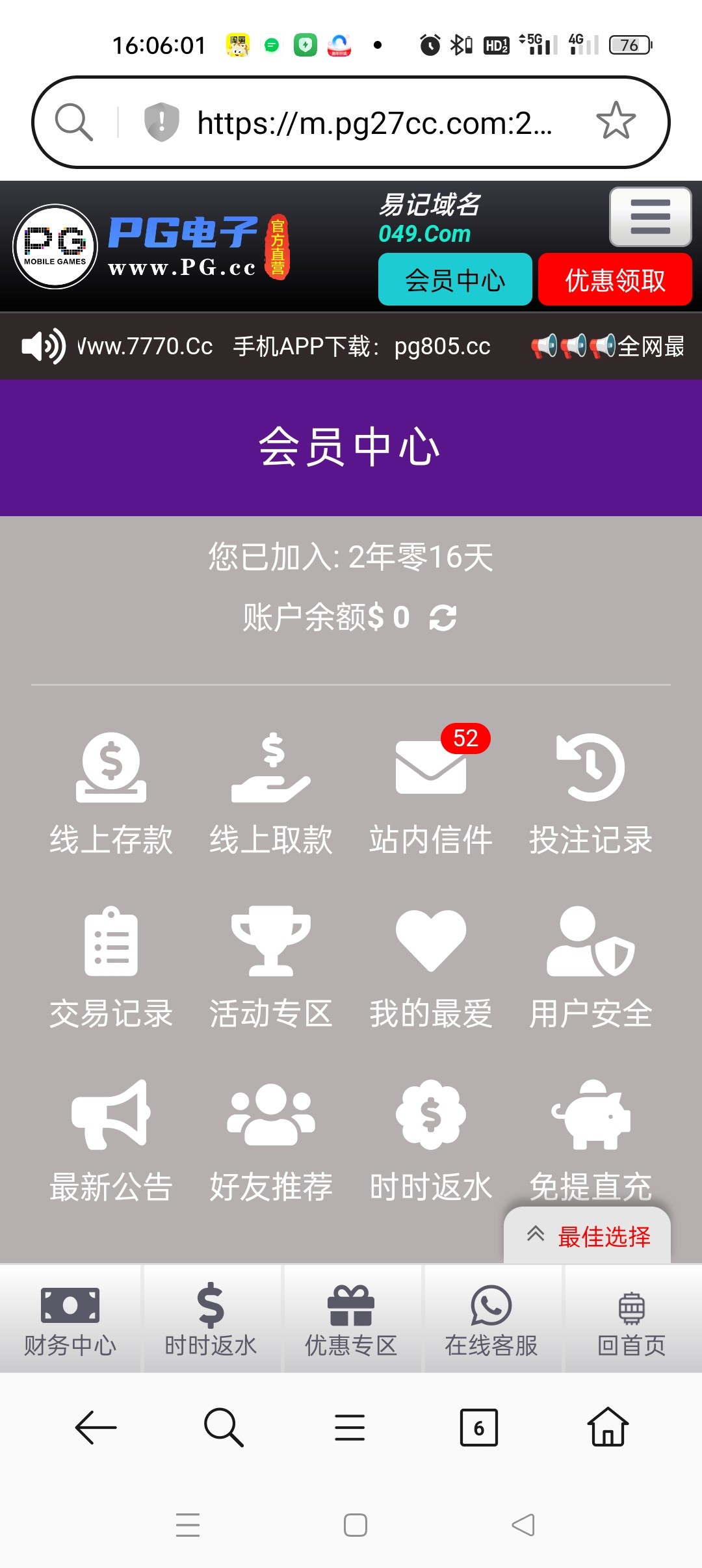The height and width of the screenshot is (1568, 702).
Task: Open 用户安全 settings
Action: [x=591, y=967]
